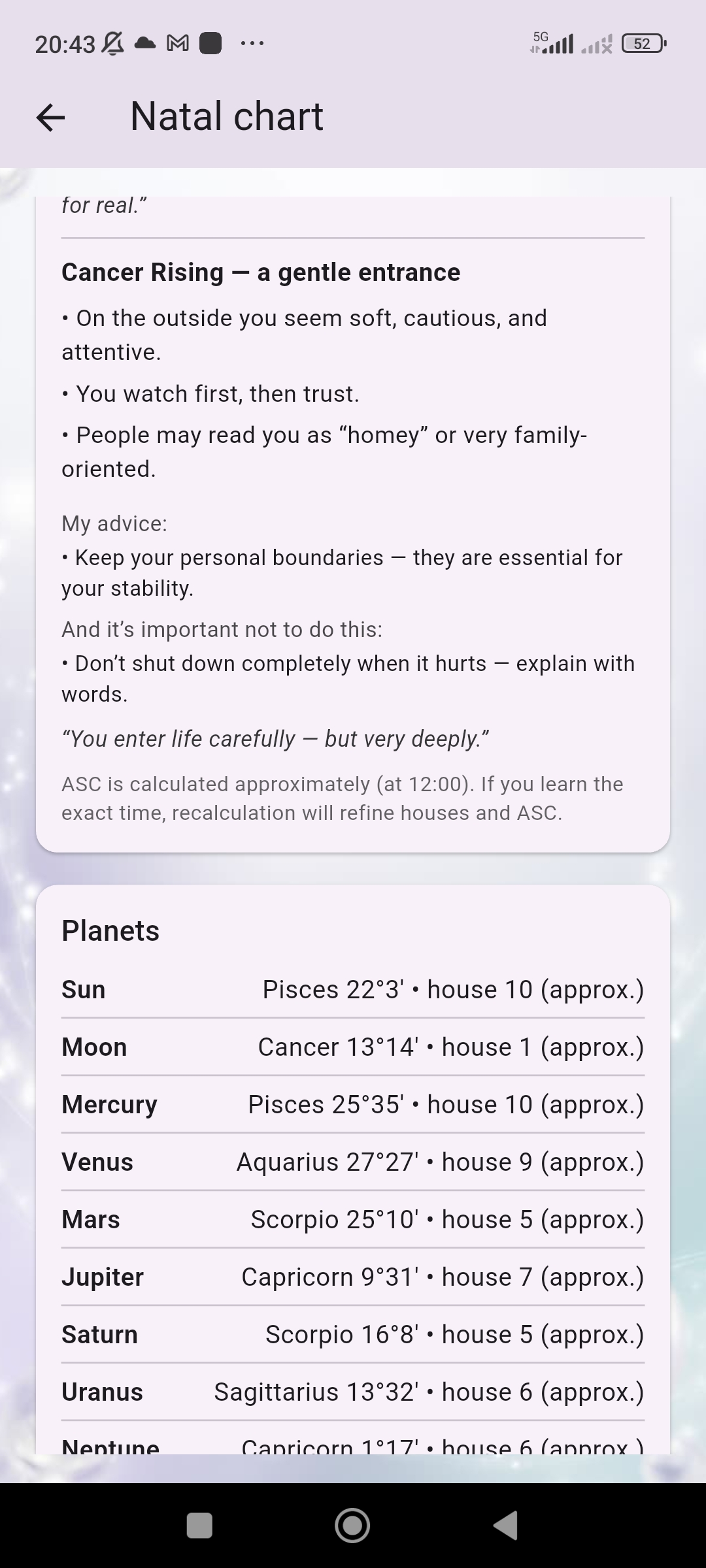Tap the battery indicator showing 52
The image size is (706, 1568).
[x=642, y=42]
